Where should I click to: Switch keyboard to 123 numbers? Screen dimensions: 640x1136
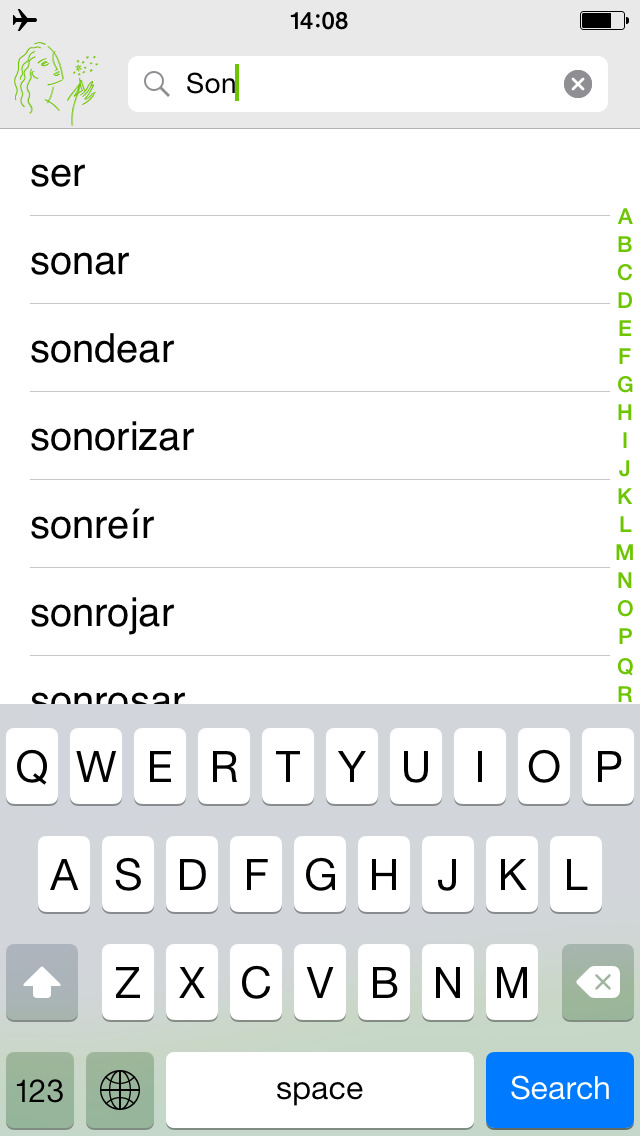40,1090
